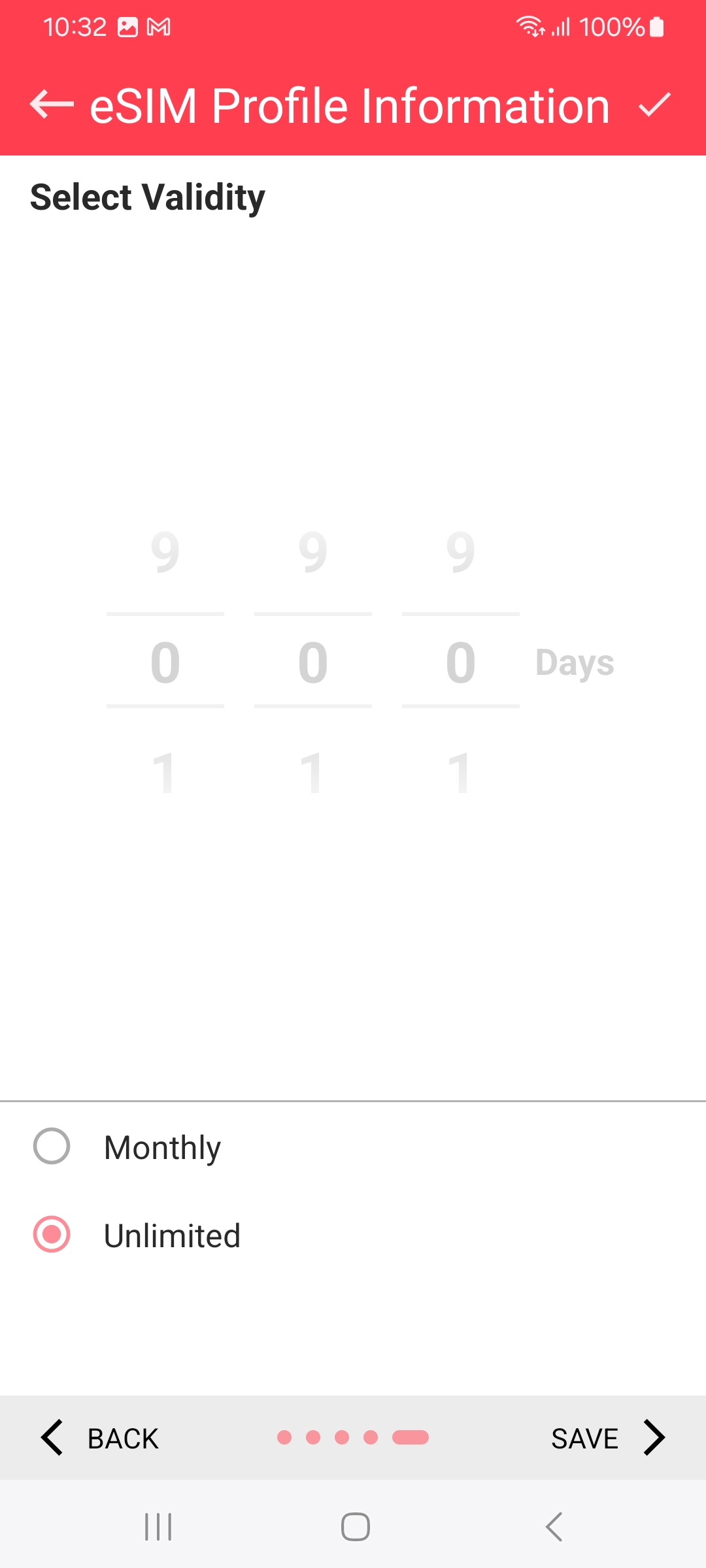Go to the home screen
The width and height of the screenshot is (706, 1568).
point(356,1527)
